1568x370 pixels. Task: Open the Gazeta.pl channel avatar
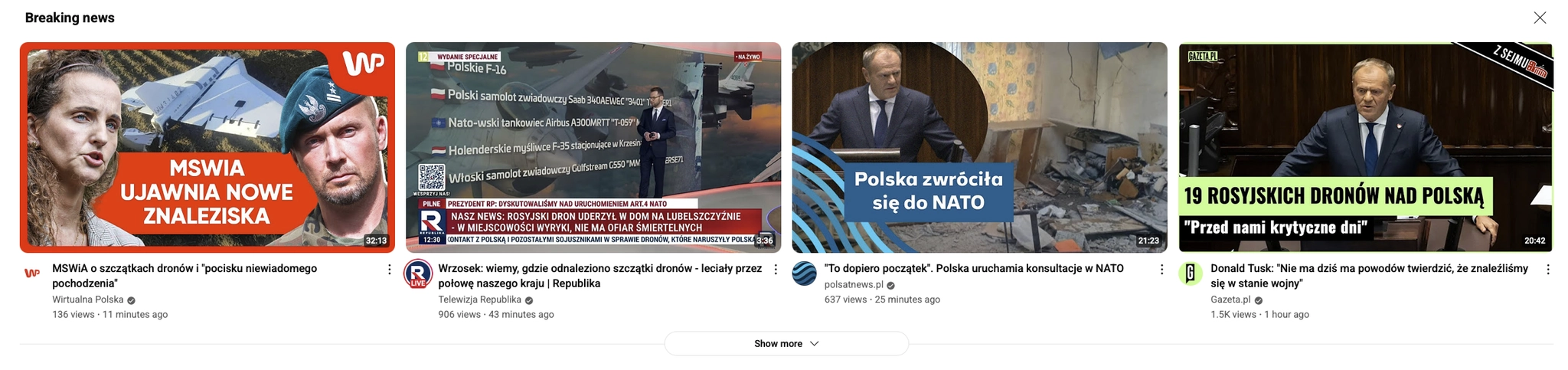click(x=1190, y=273)
